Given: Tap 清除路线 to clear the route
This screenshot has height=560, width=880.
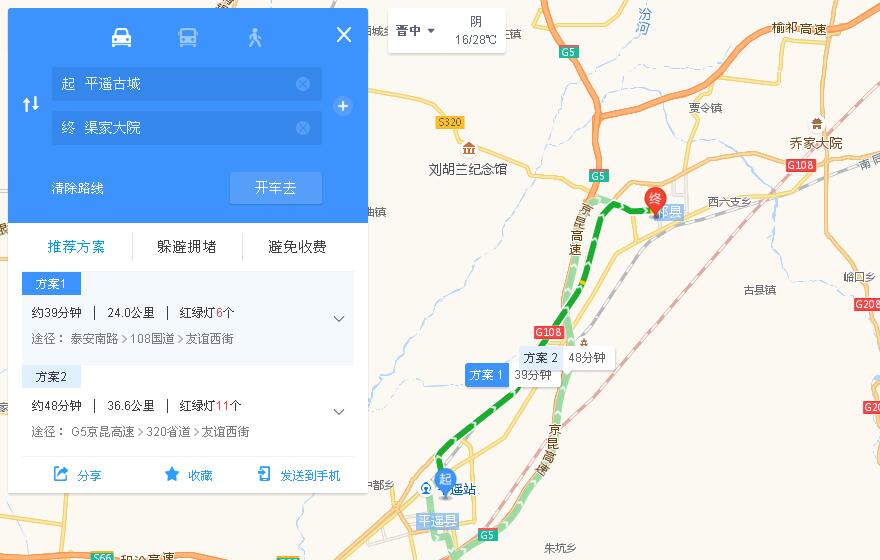Looking at the screenshot, I should coord(78,188).
